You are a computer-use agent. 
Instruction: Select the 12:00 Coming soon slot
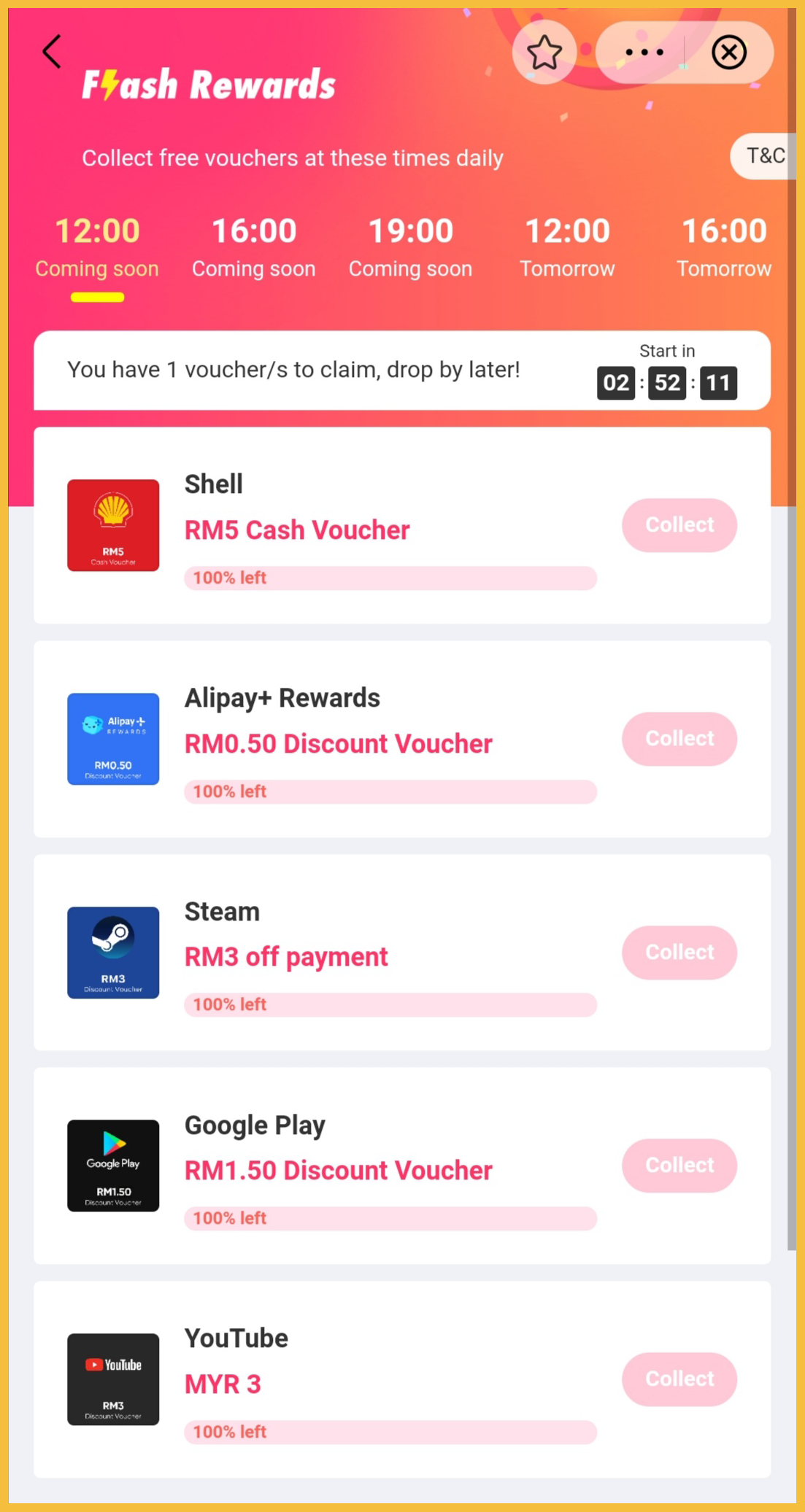coord(97,248)
